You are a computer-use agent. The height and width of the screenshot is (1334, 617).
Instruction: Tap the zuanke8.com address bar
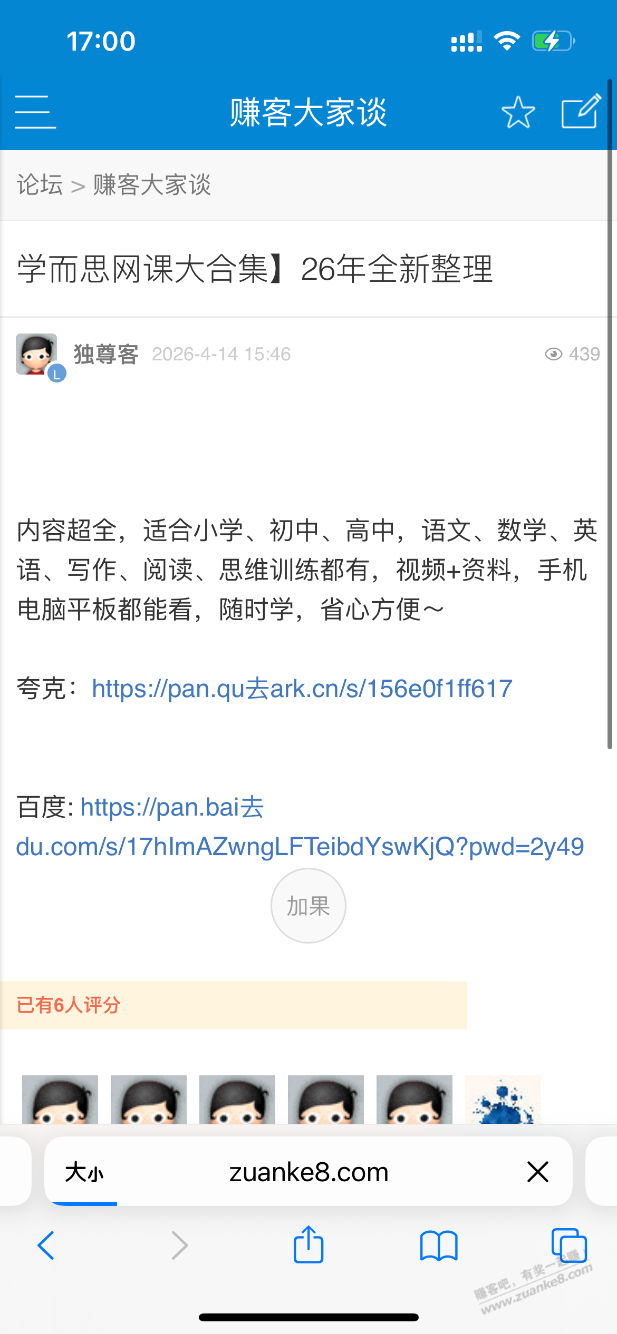(x=308, y=1172)
